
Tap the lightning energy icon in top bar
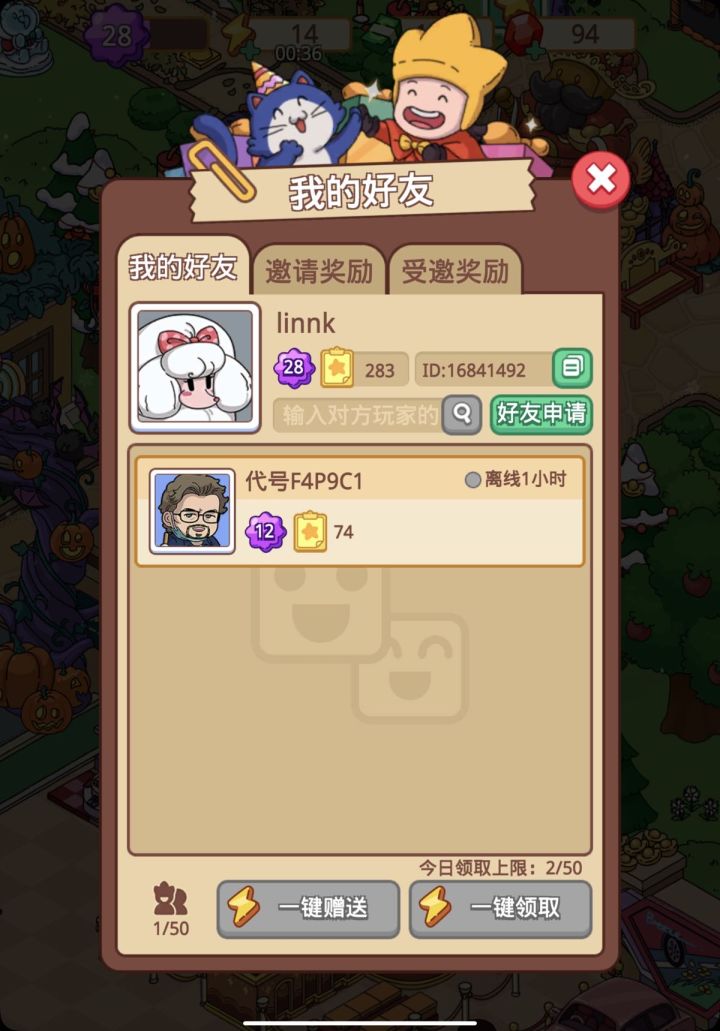(x=239, y=31)
